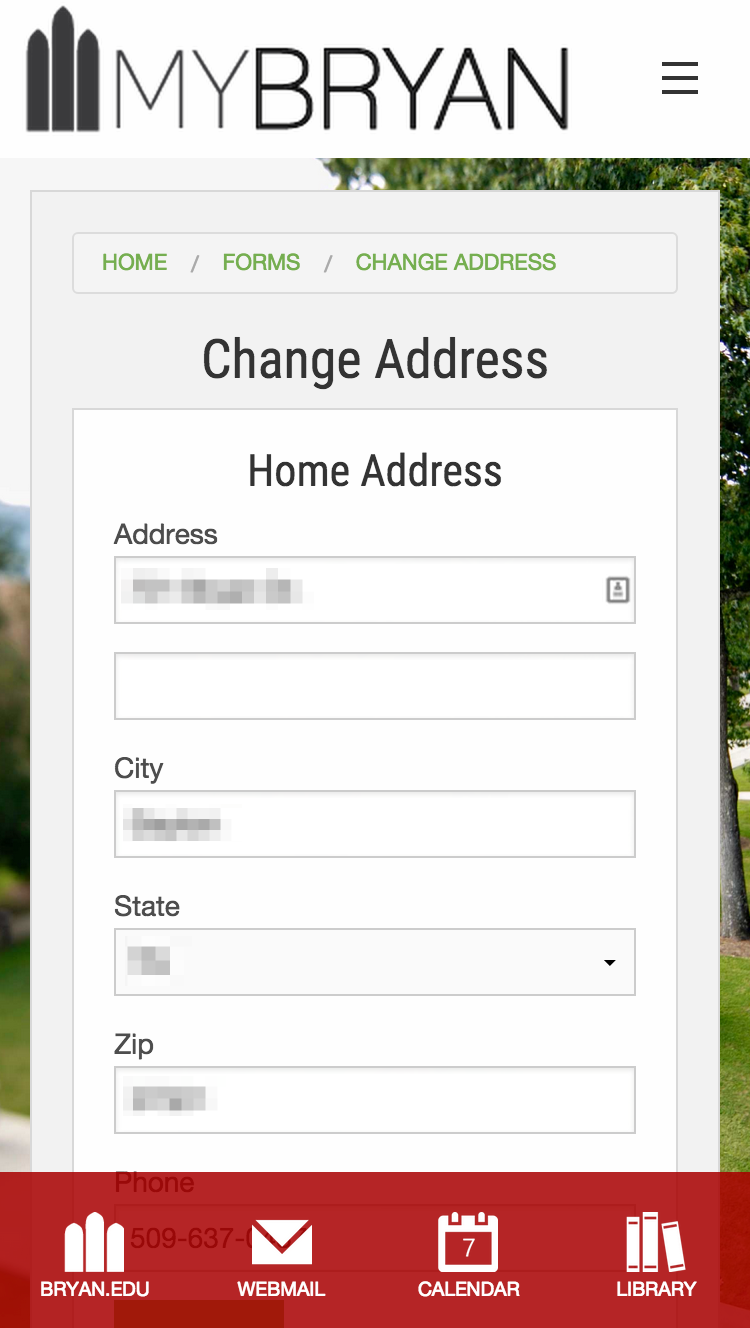Viewport: 750px width, 1328px height.
Task: Edit the City field
Action: (375, 824)
